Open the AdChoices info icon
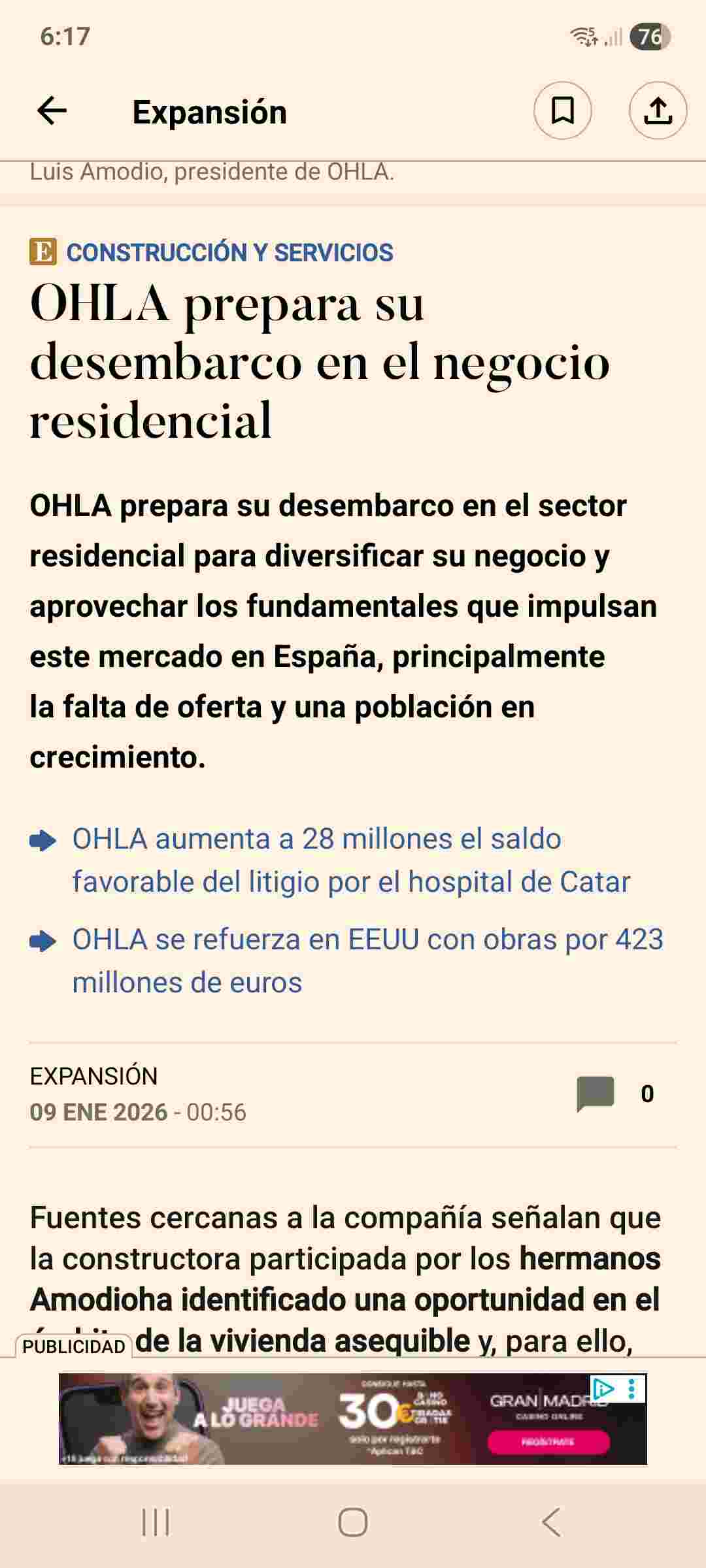706x1568 pixels. click(603, 1389)
